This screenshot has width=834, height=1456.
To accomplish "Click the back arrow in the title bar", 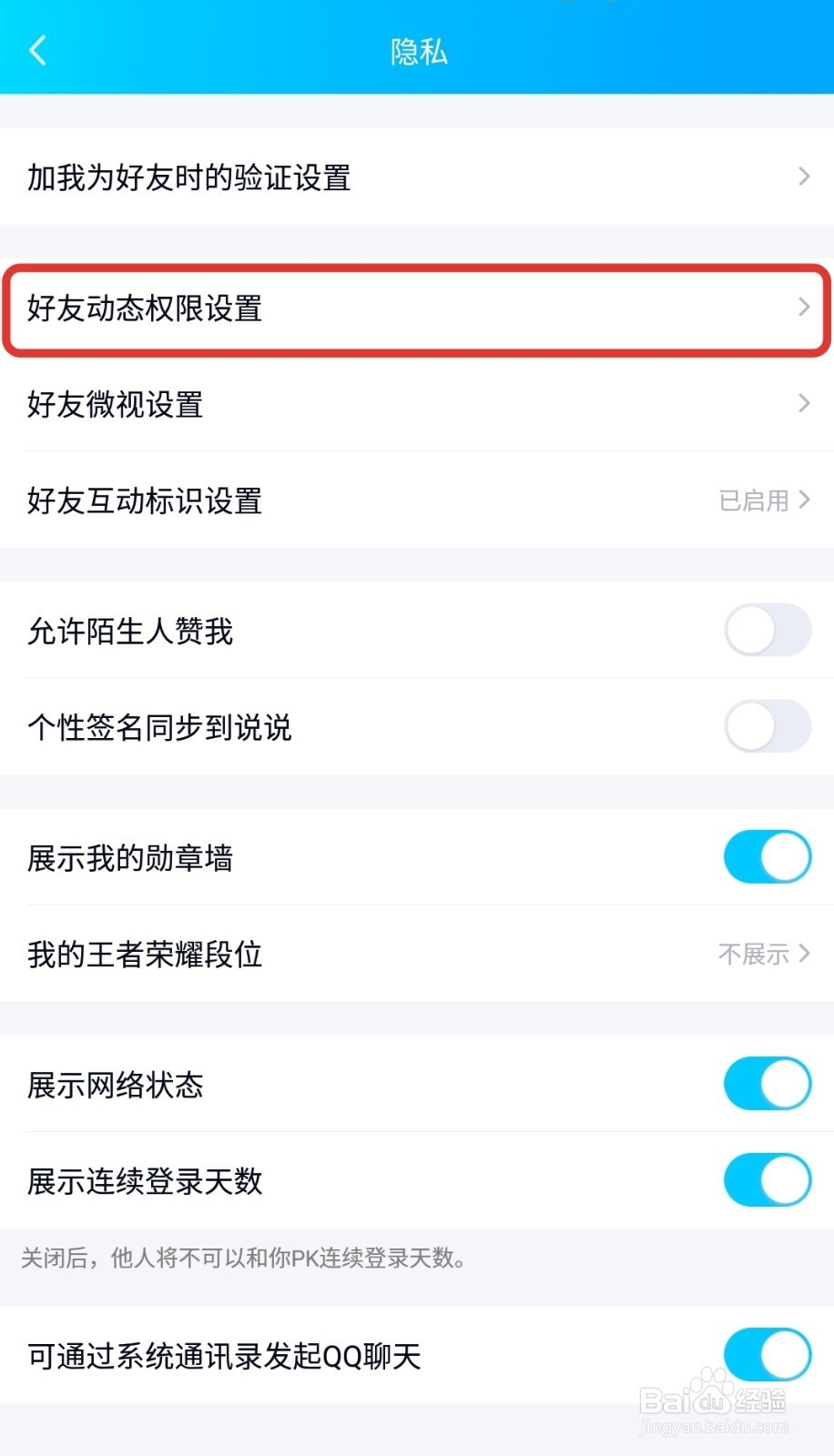I will [x=36, y=50].
